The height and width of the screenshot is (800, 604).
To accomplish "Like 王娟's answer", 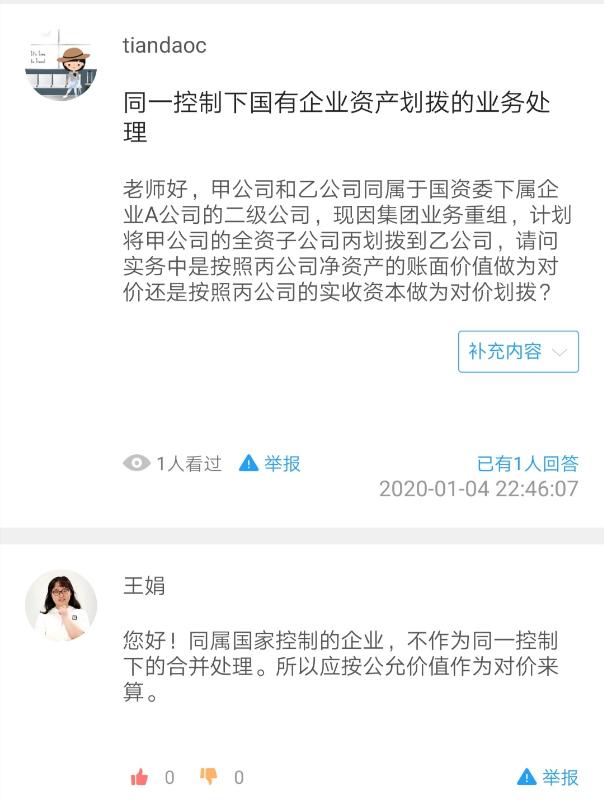I will [140, 777].
